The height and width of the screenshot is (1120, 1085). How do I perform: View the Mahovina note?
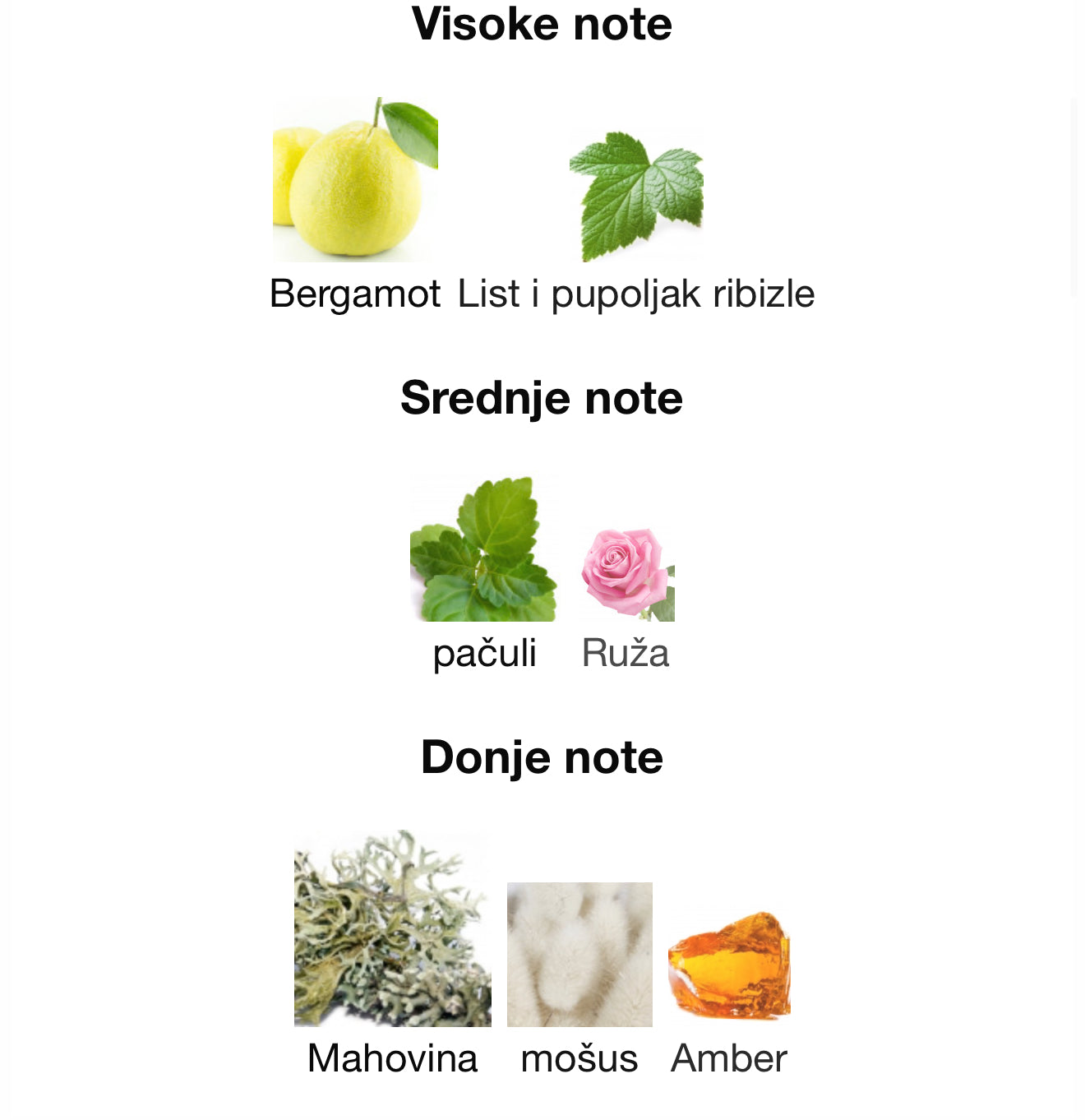click(x=392, y=929)
